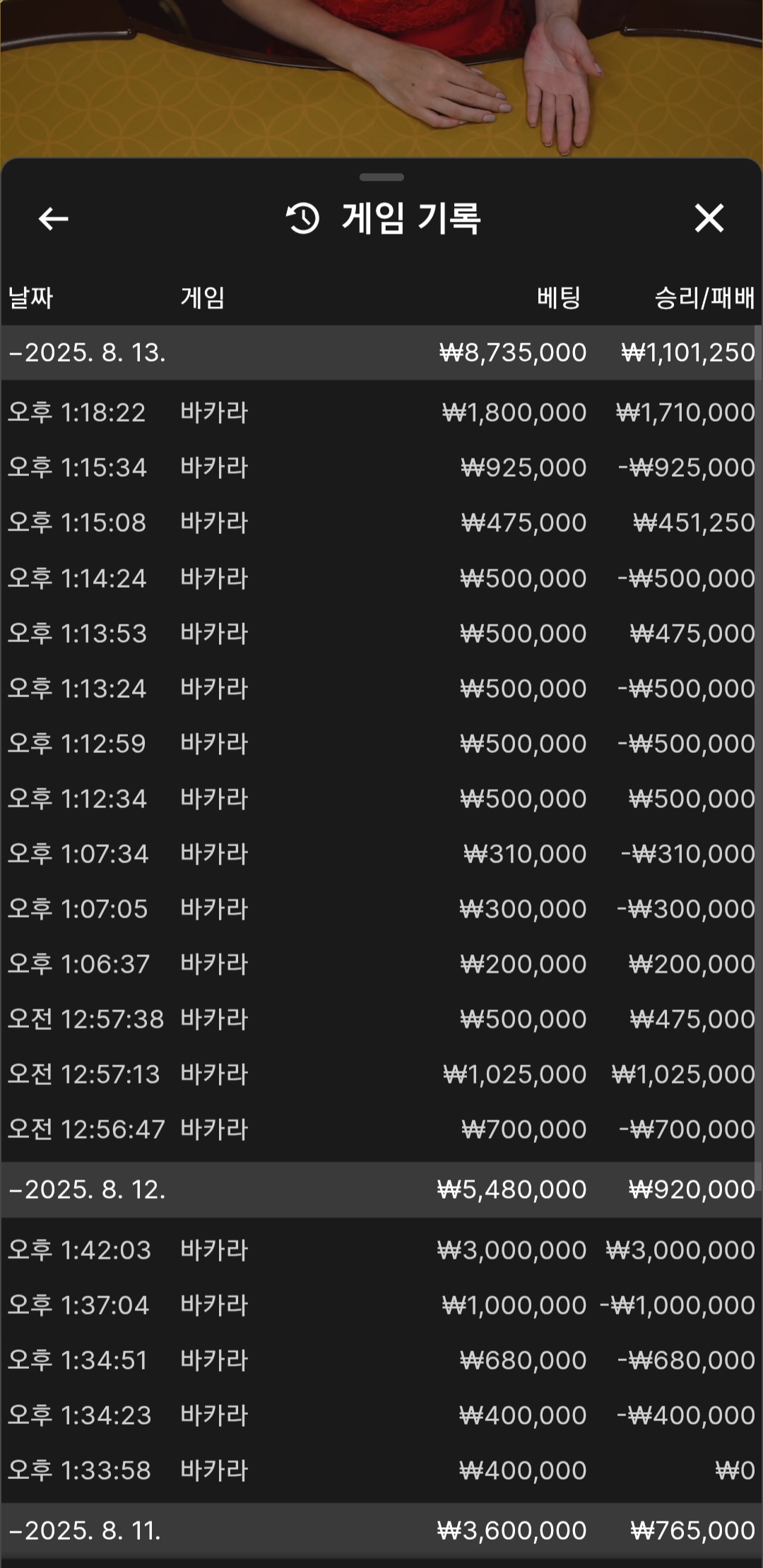Viewport: 763px width, 1568px height.
Task: Select the 오전 12:56:47 바카라 entry
Action: pos(381,1129)
